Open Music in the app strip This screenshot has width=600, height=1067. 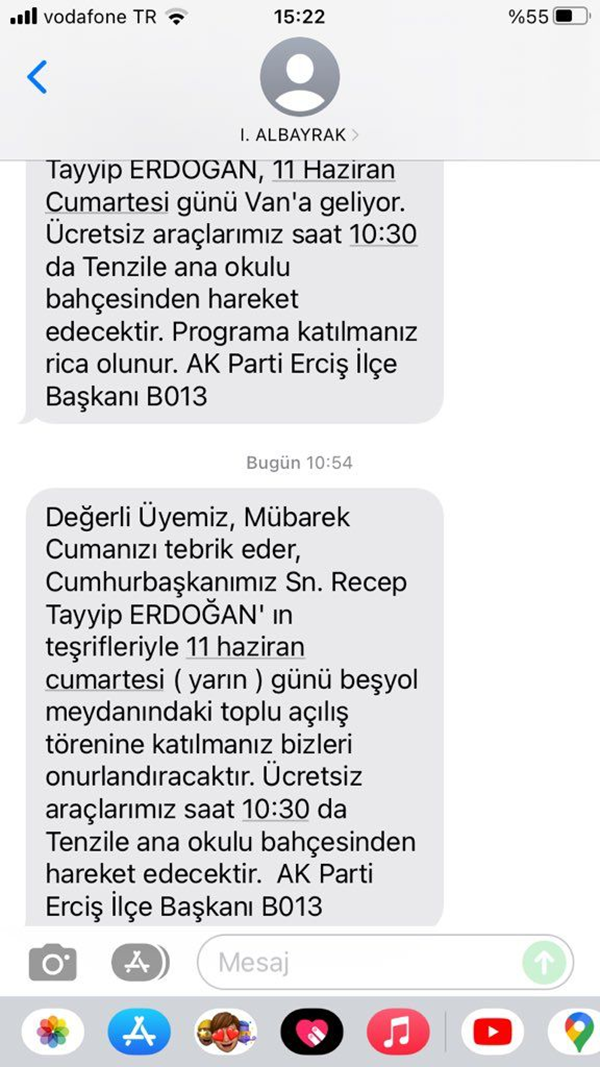pos(398,1030)
